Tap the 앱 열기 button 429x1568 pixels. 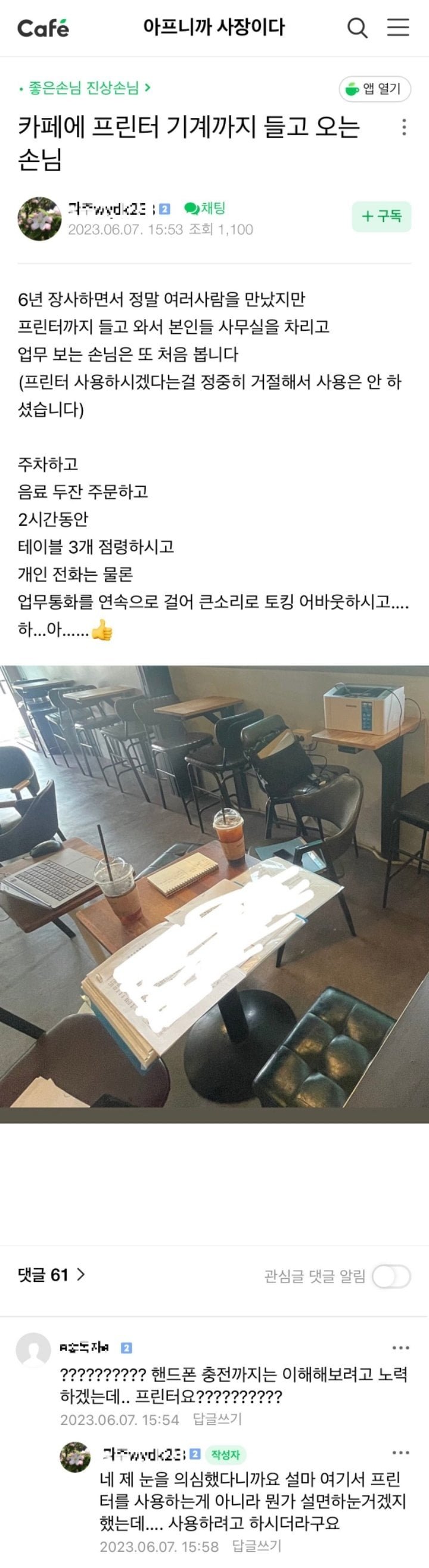pos(375,89)
